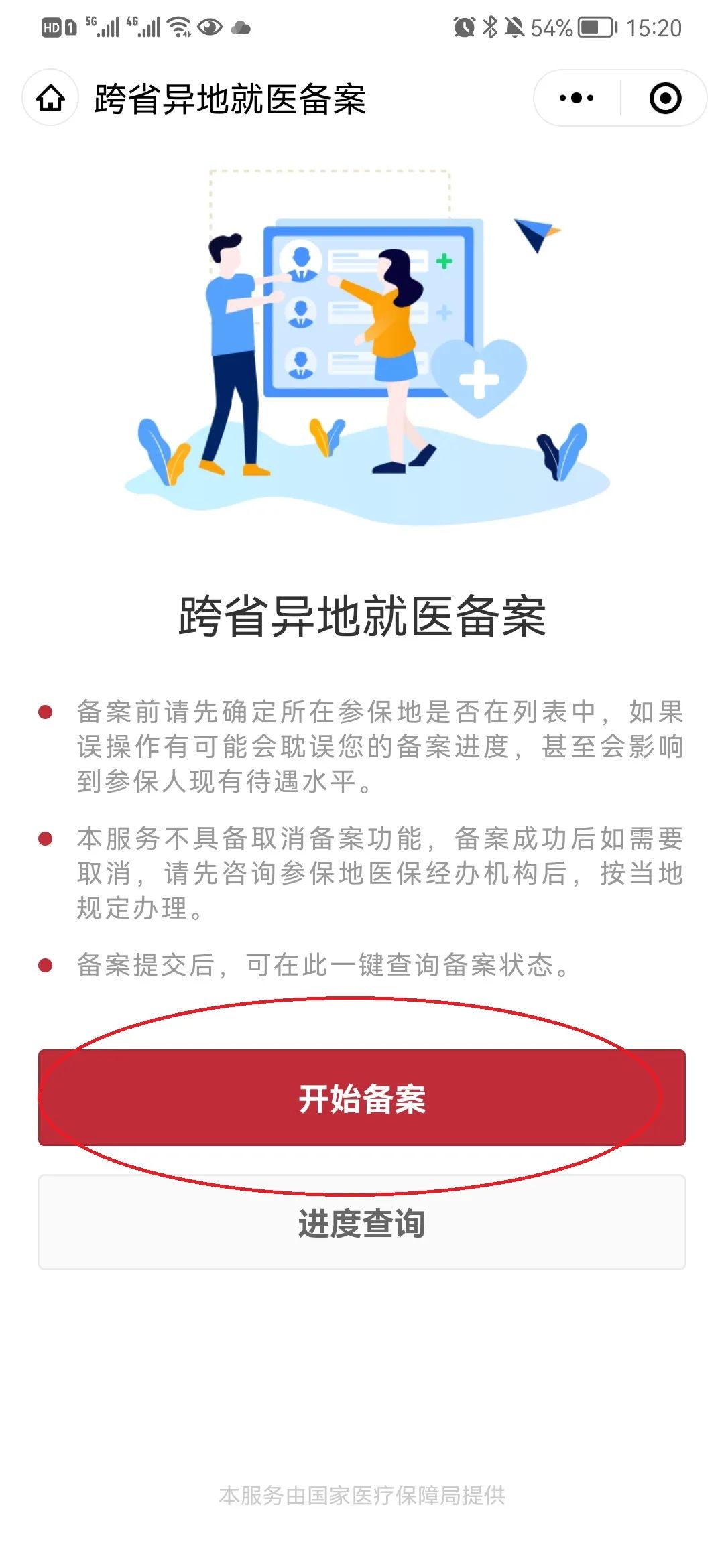This screenshot has height=1568, width=724.
Task: Go to the mini program home icon
Action: (x=50, y=98)
